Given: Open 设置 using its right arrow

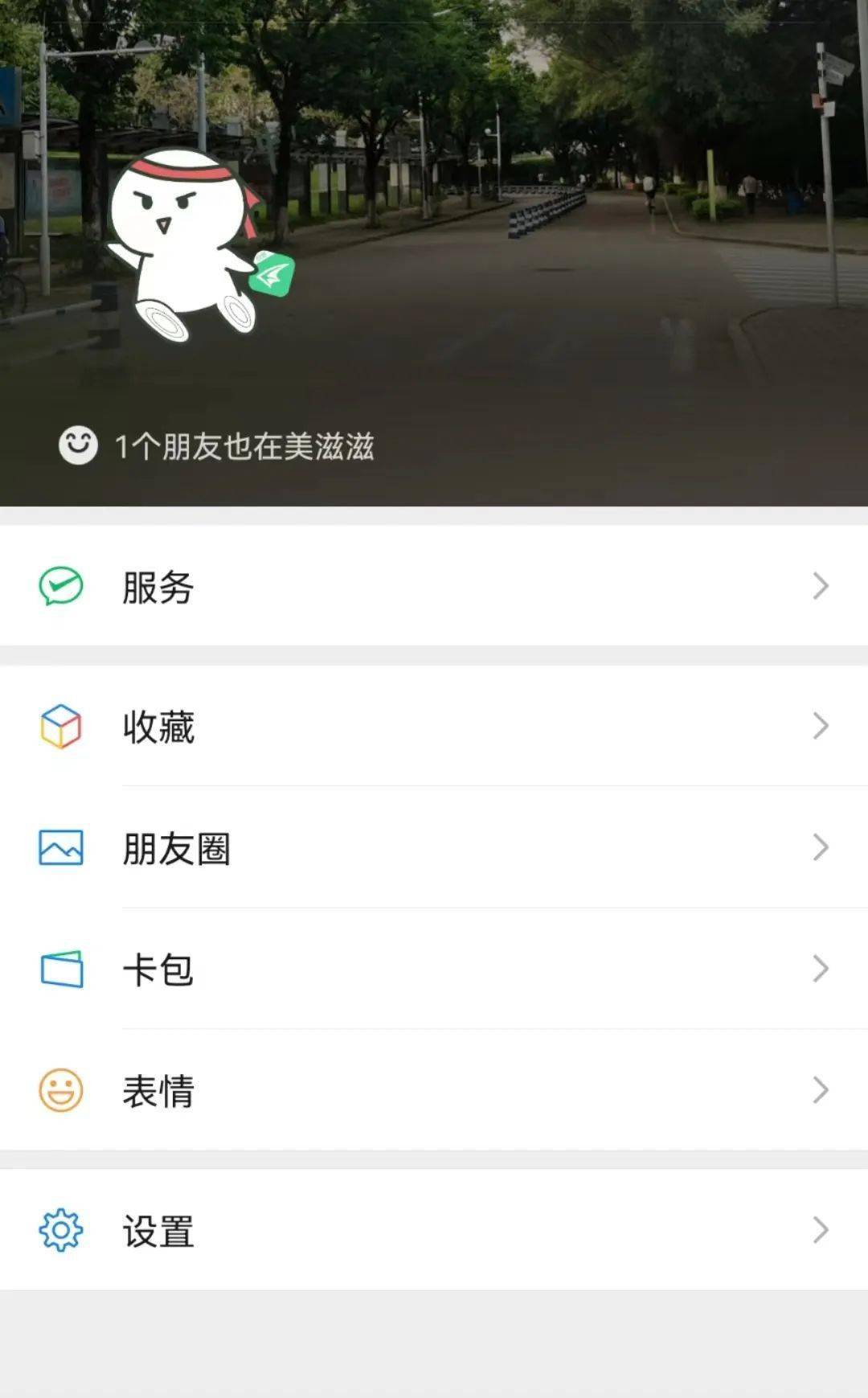Looking at the screenshot, I should 820,1230.
